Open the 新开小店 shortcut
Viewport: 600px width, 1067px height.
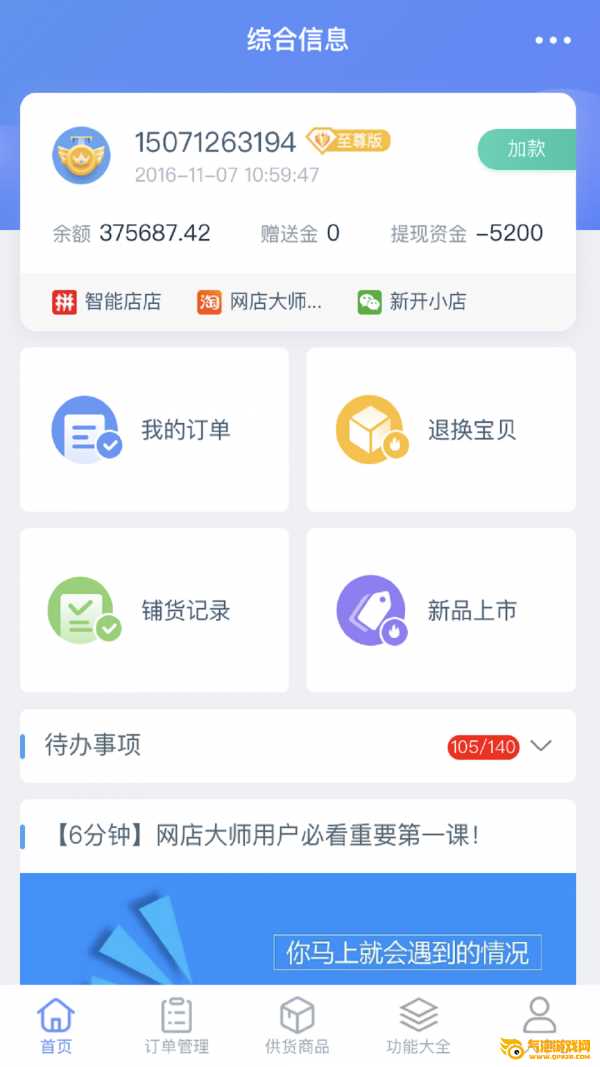click(x=412, y=302)
